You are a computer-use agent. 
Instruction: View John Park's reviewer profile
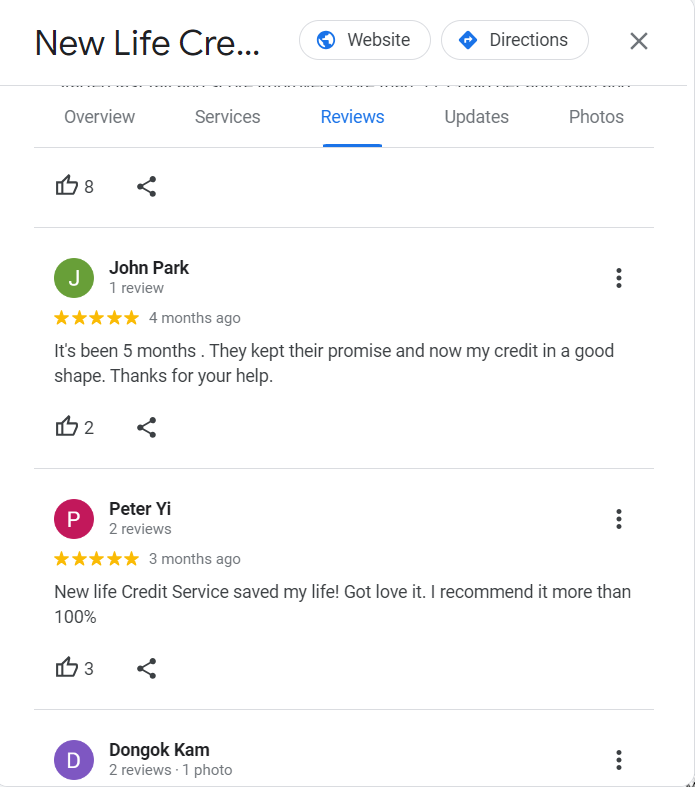(x=149, y=268)
